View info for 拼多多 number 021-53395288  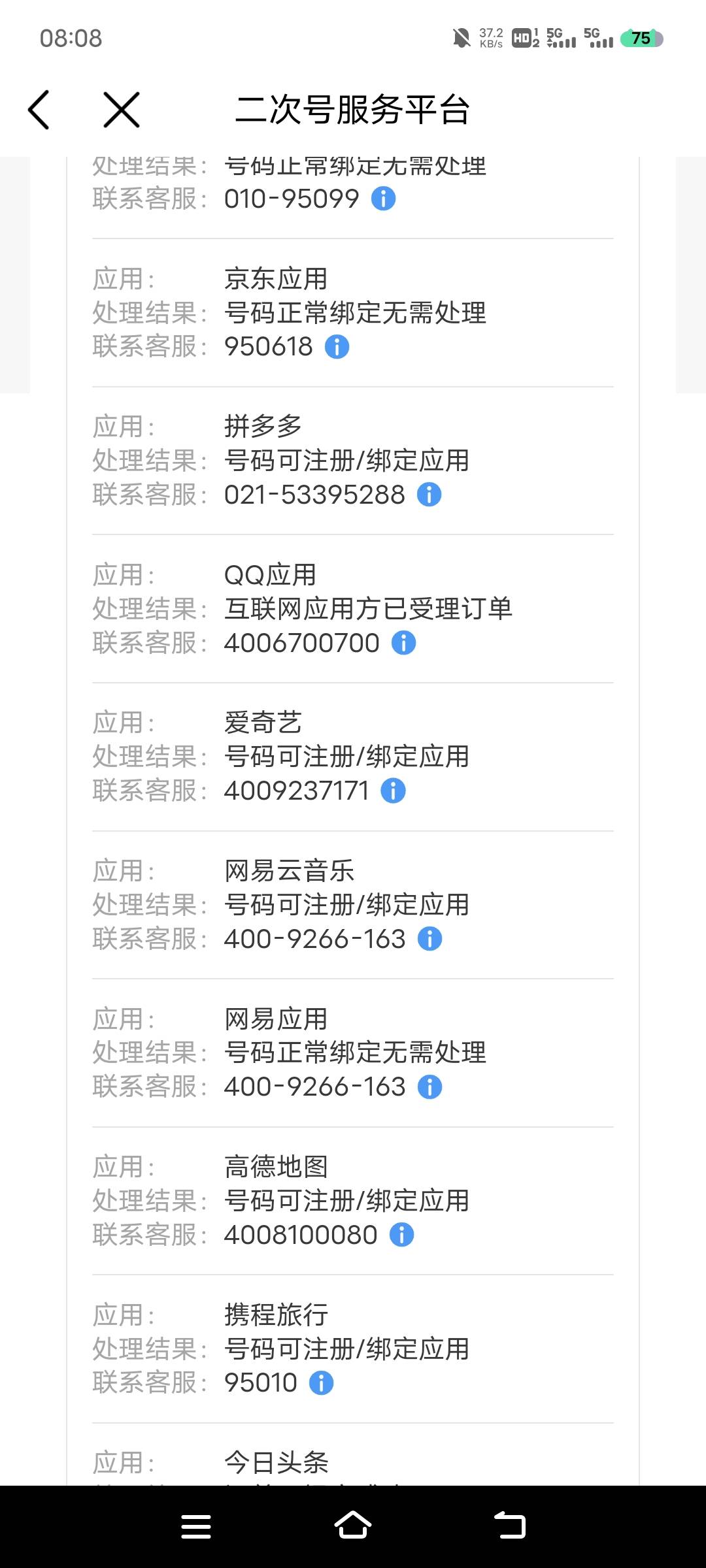click(429, 495)
